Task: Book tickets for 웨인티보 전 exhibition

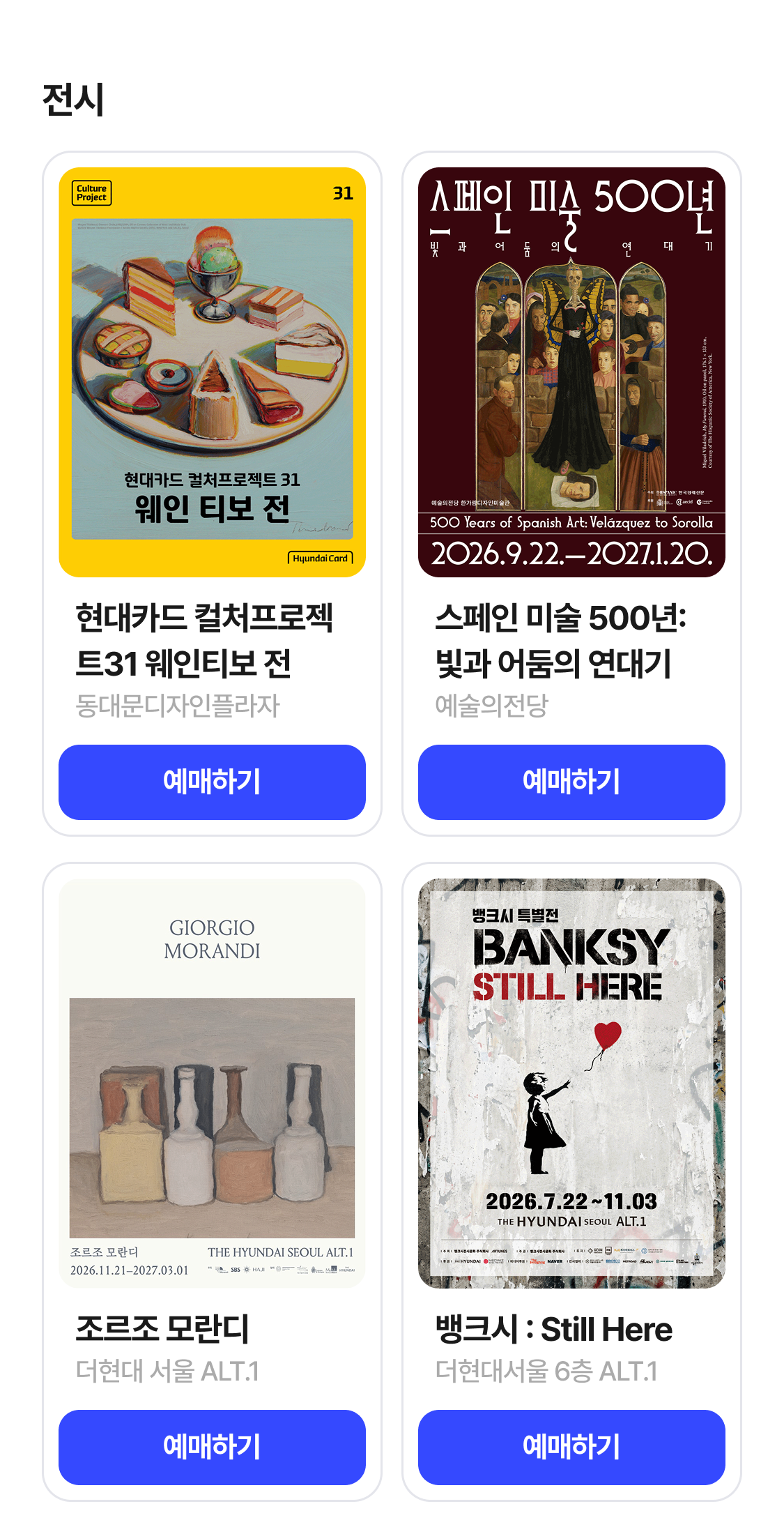Action: 212,782
